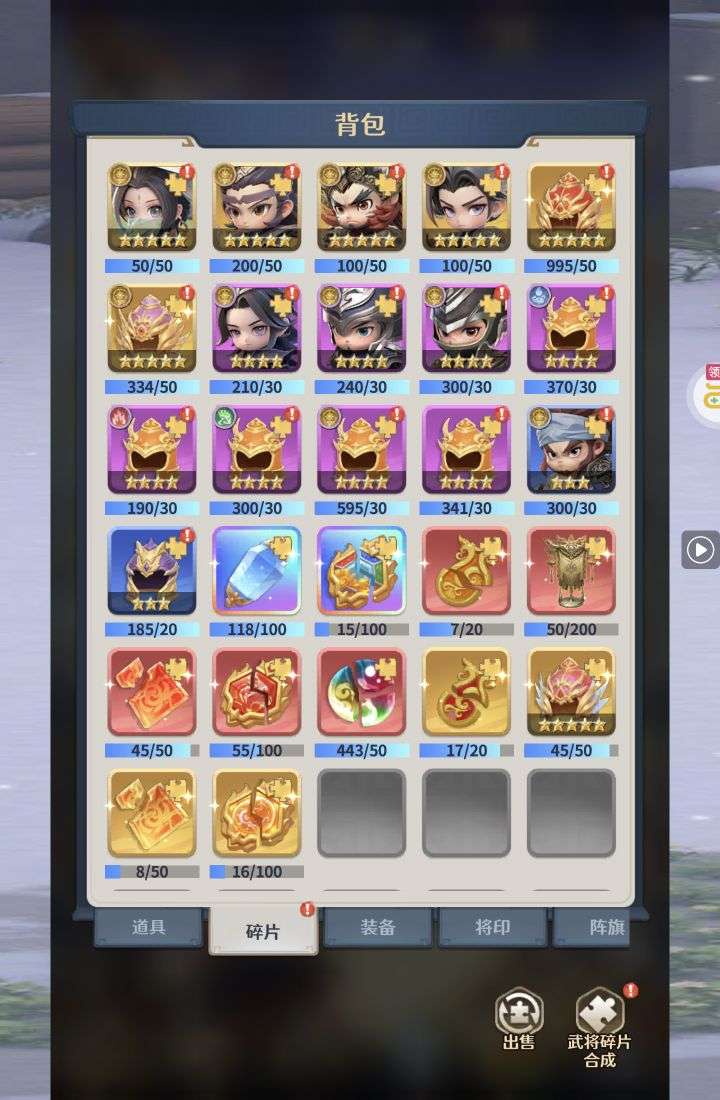This screenshot has height=1100, width=720.
Task: Switch to the 将印 tab
Action: (x=492, y=927)
